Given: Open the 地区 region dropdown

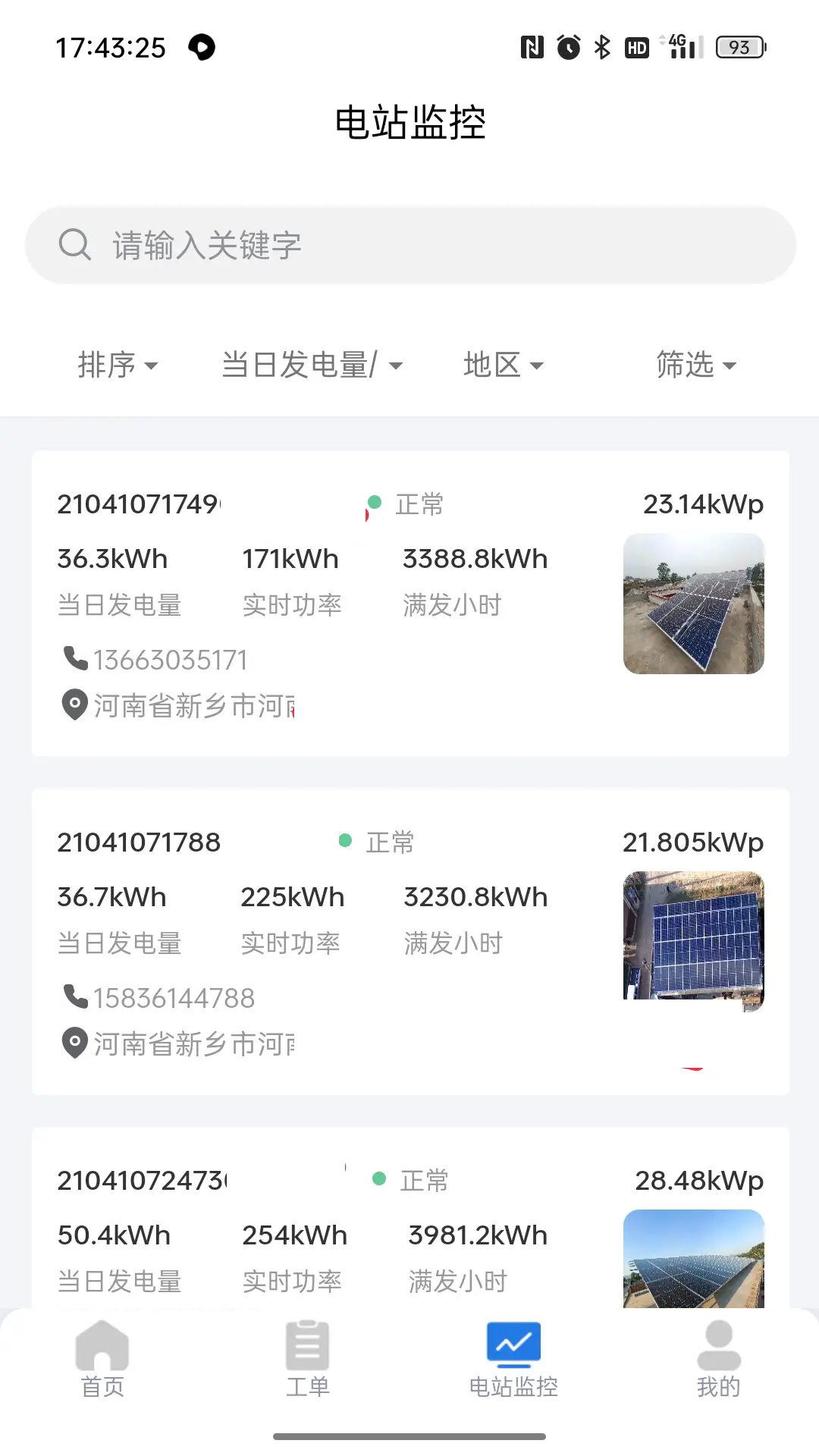Looking at the screenshot, I should [x=504, y=364].
